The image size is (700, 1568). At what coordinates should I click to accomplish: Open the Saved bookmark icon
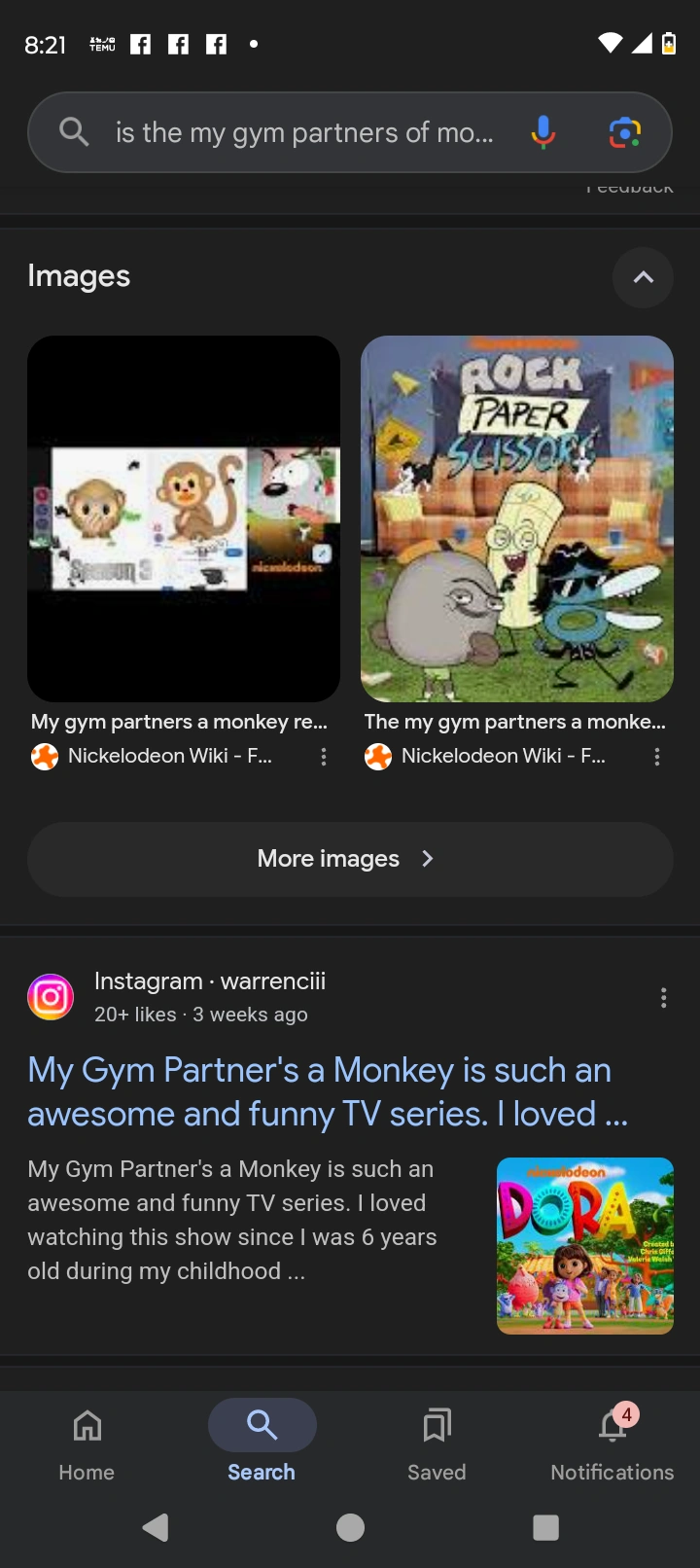436,1424
